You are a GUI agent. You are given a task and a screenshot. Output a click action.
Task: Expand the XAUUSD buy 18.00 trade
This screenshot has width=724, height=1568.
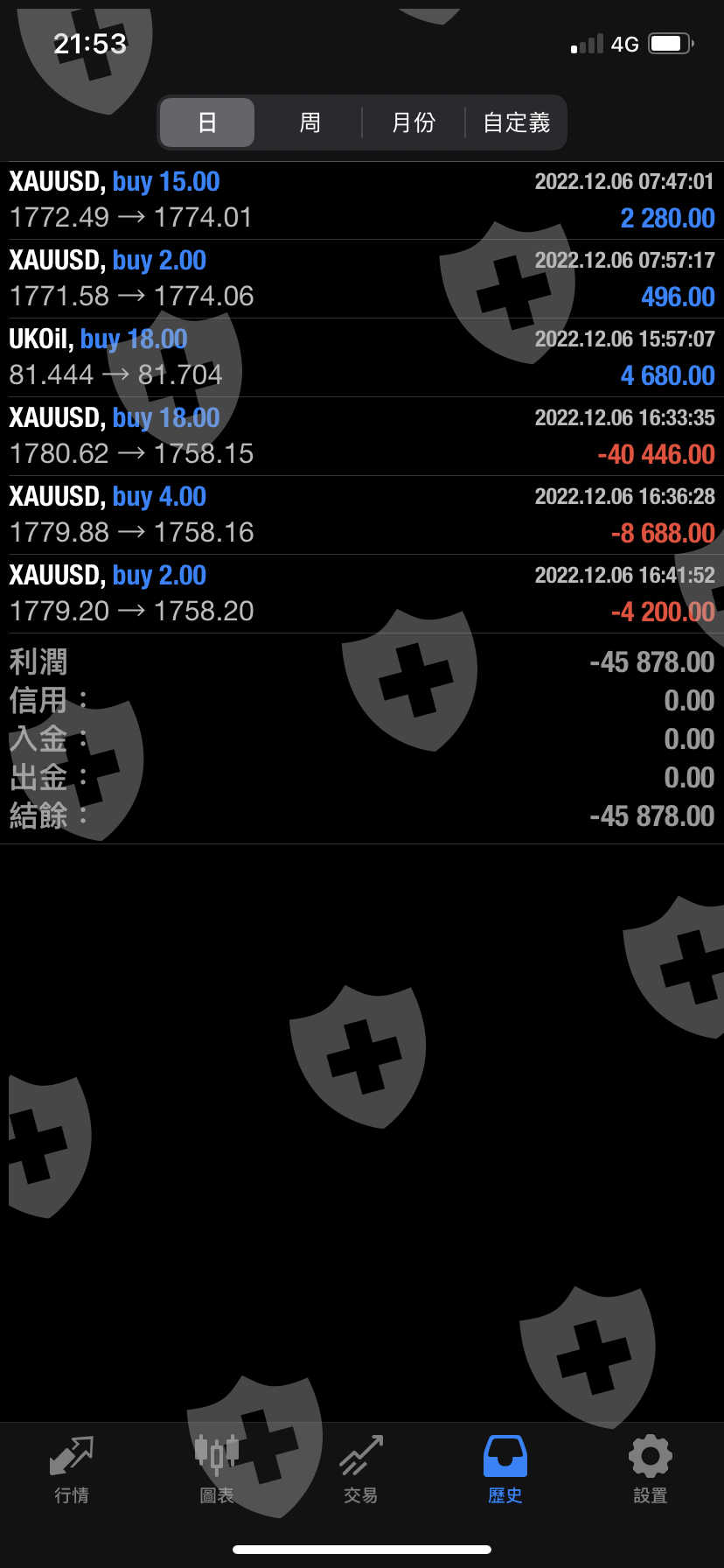[362, 437]
